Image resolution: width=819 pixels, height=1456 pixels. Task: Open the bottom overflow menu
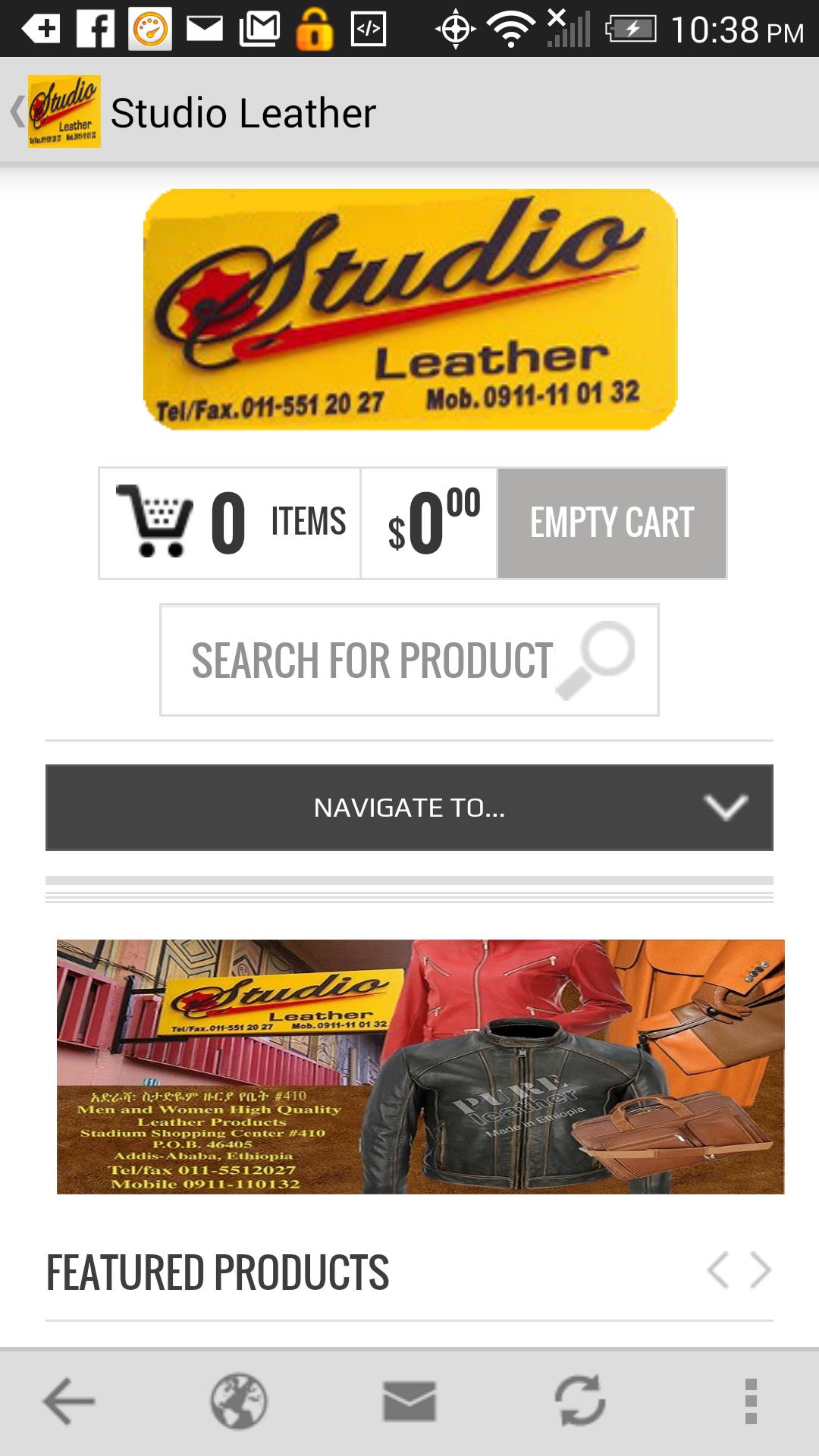[x=751, y=1401]
